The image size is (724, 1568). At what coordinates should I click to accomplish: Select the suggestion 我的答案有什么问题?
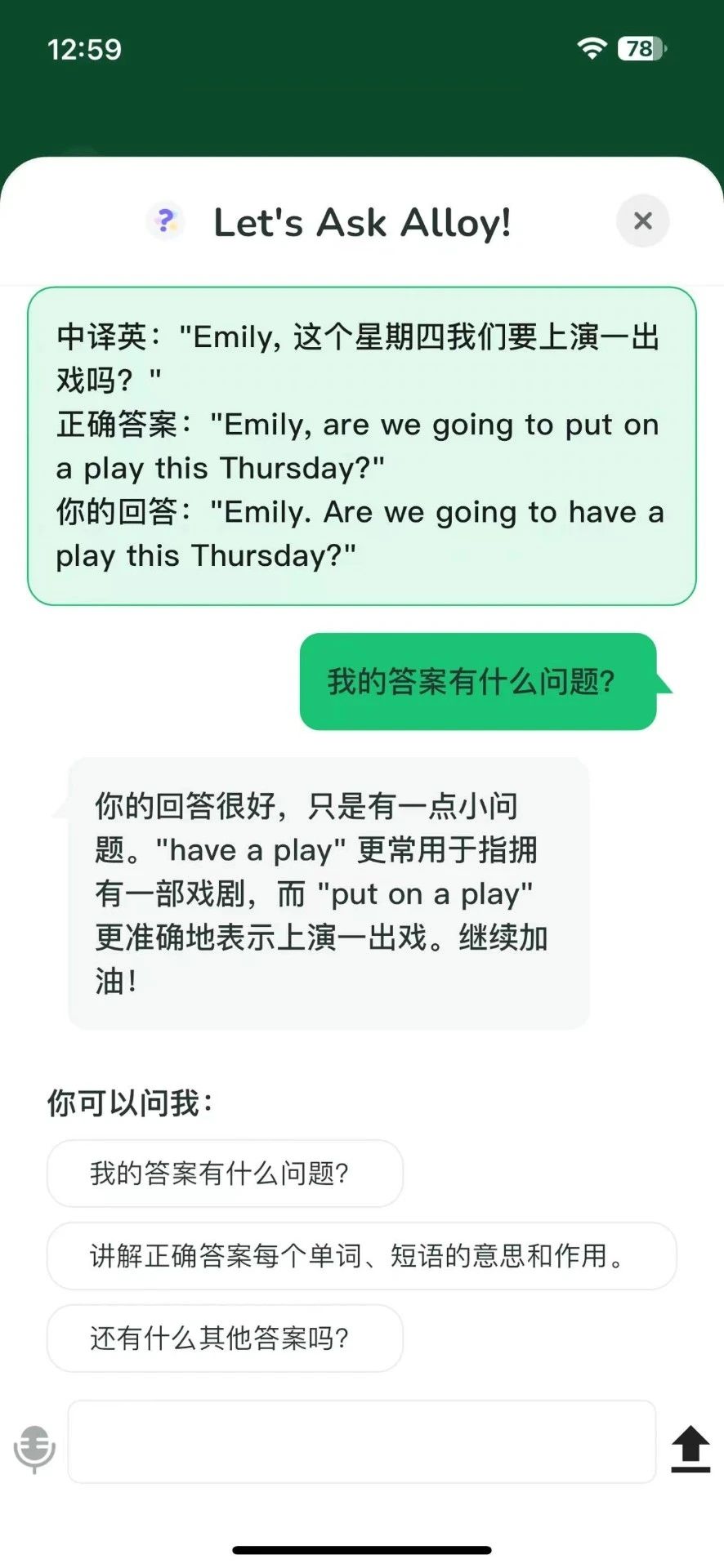pyautogui.click(x=225, y=1174)
